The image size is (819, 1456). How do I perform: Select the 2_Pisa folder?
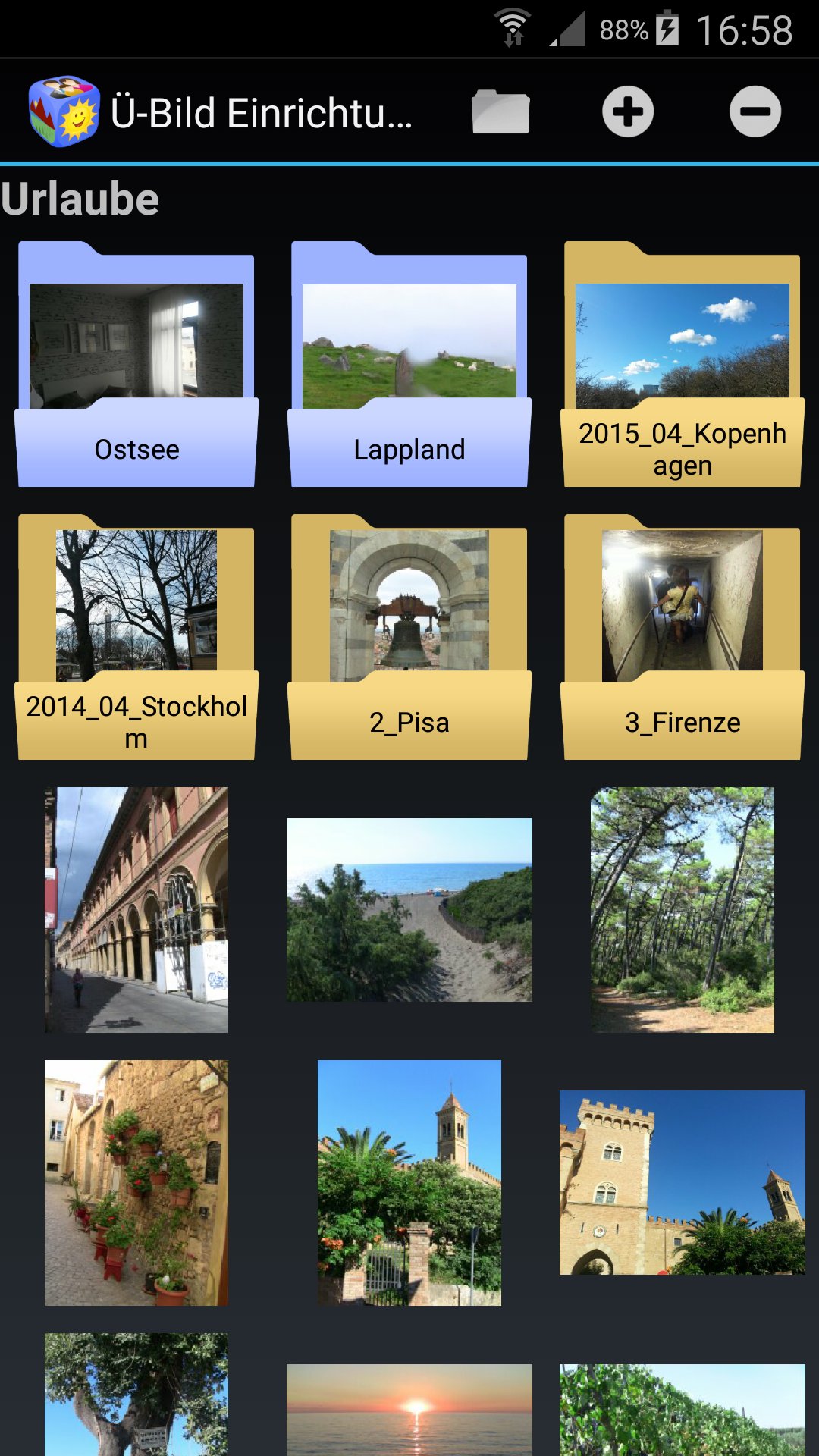click(409, 638)
